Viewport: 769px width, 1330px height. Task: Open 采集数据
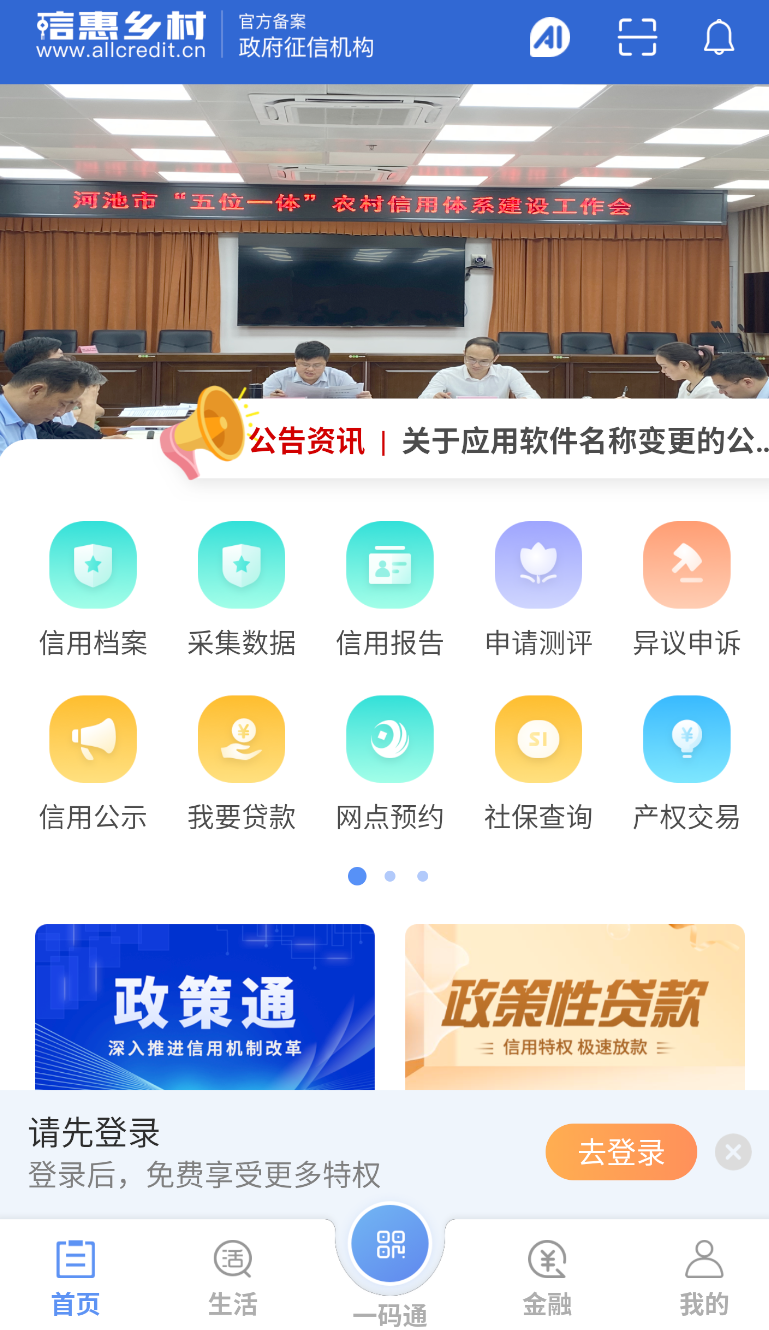tap(241, 587)
